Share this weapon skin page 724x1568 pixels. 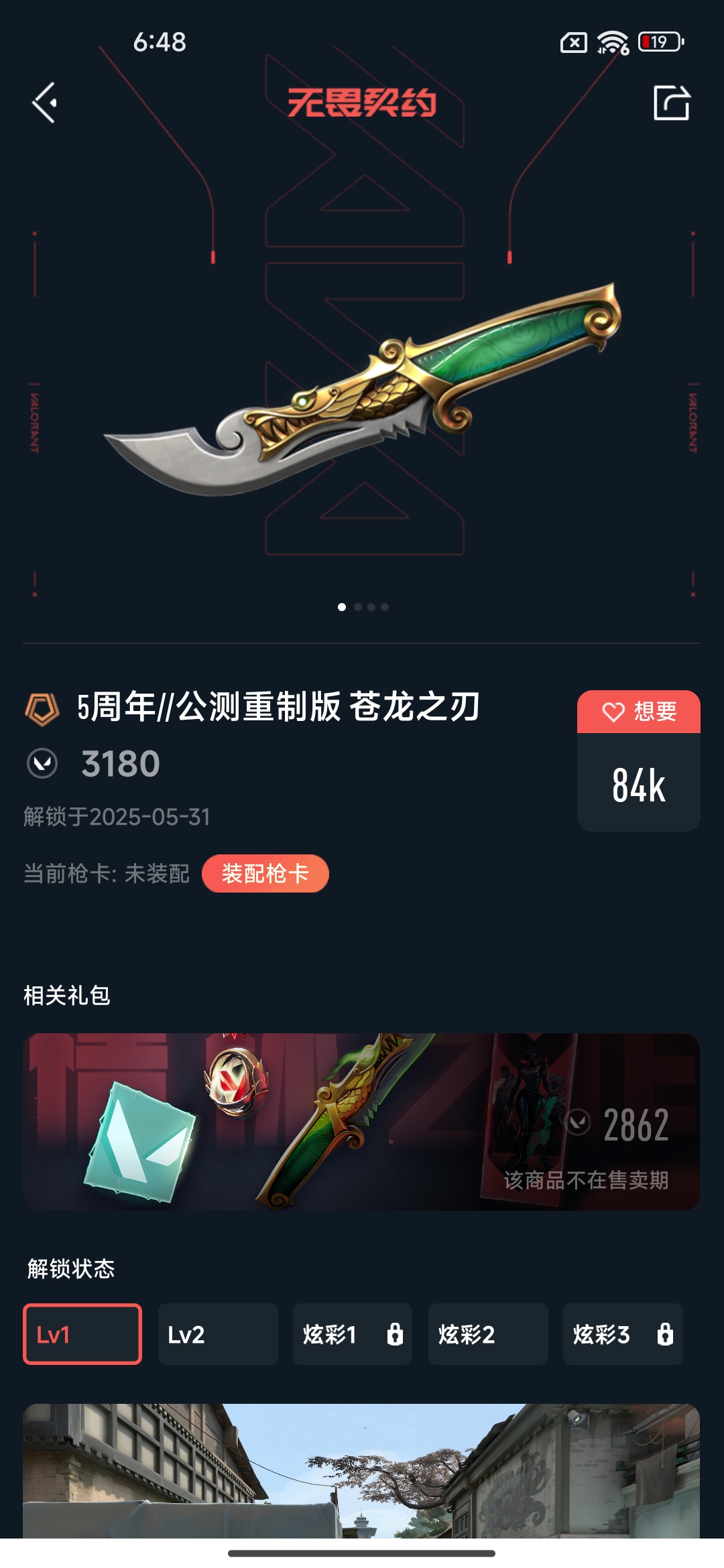click(x=671, y=103)
